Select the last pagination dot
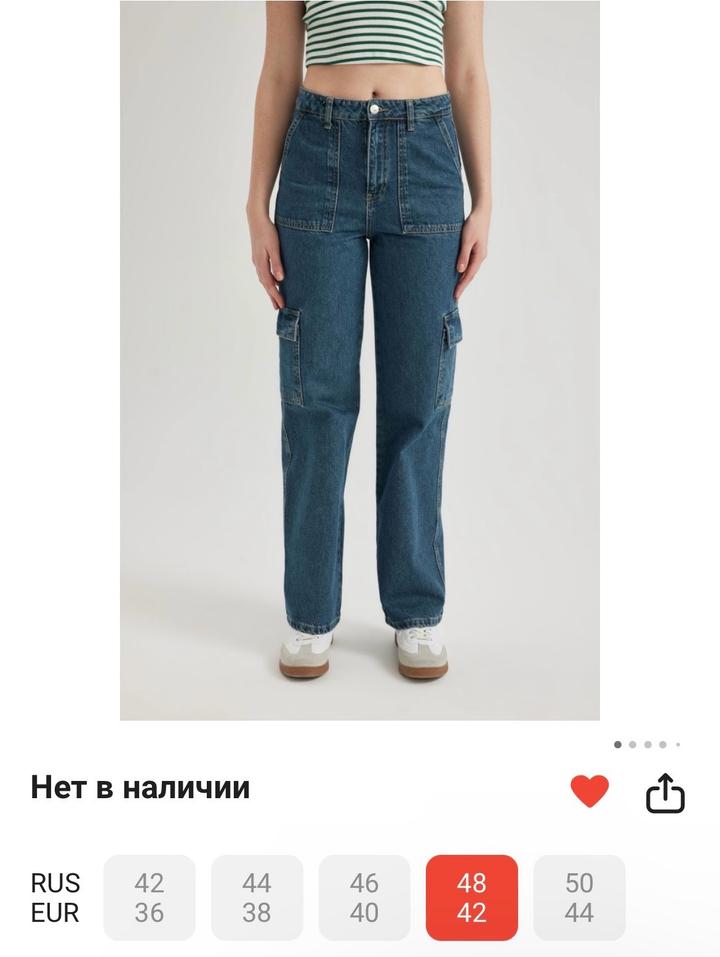720x957 pixels. 676,745
